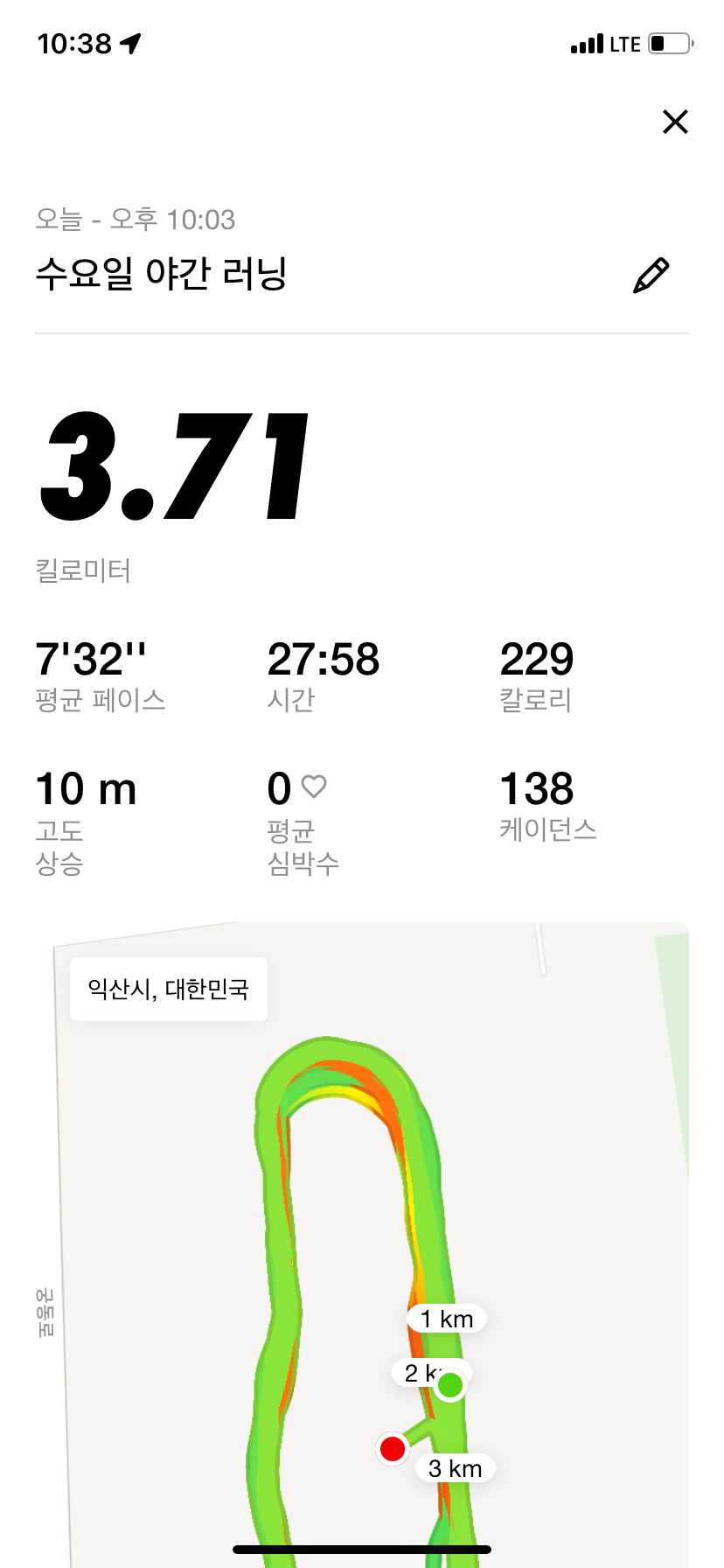Edit the run title with the pencil icon
The height and width of the screenshot is (1568, 724).
click(651, 276)
